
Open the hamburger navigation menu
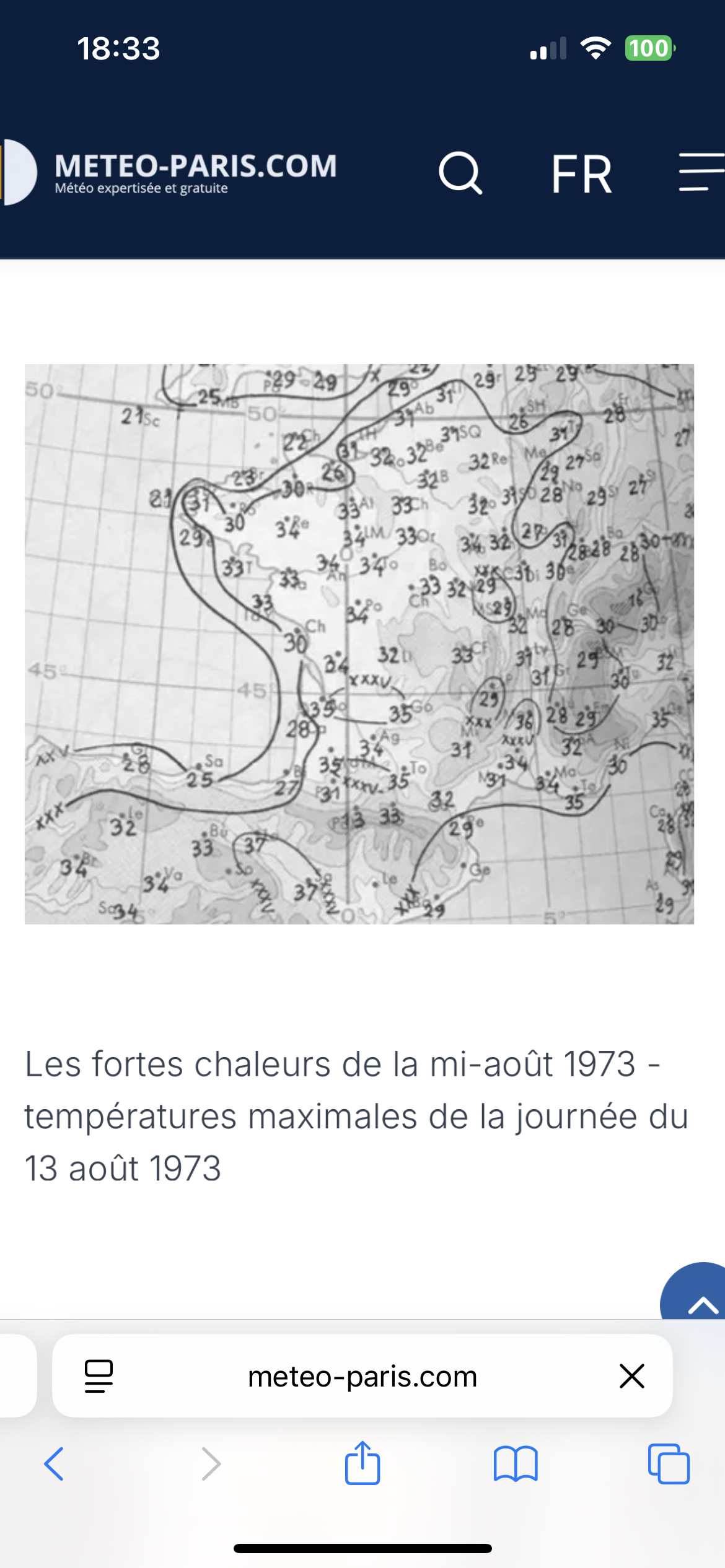[701, 172]
